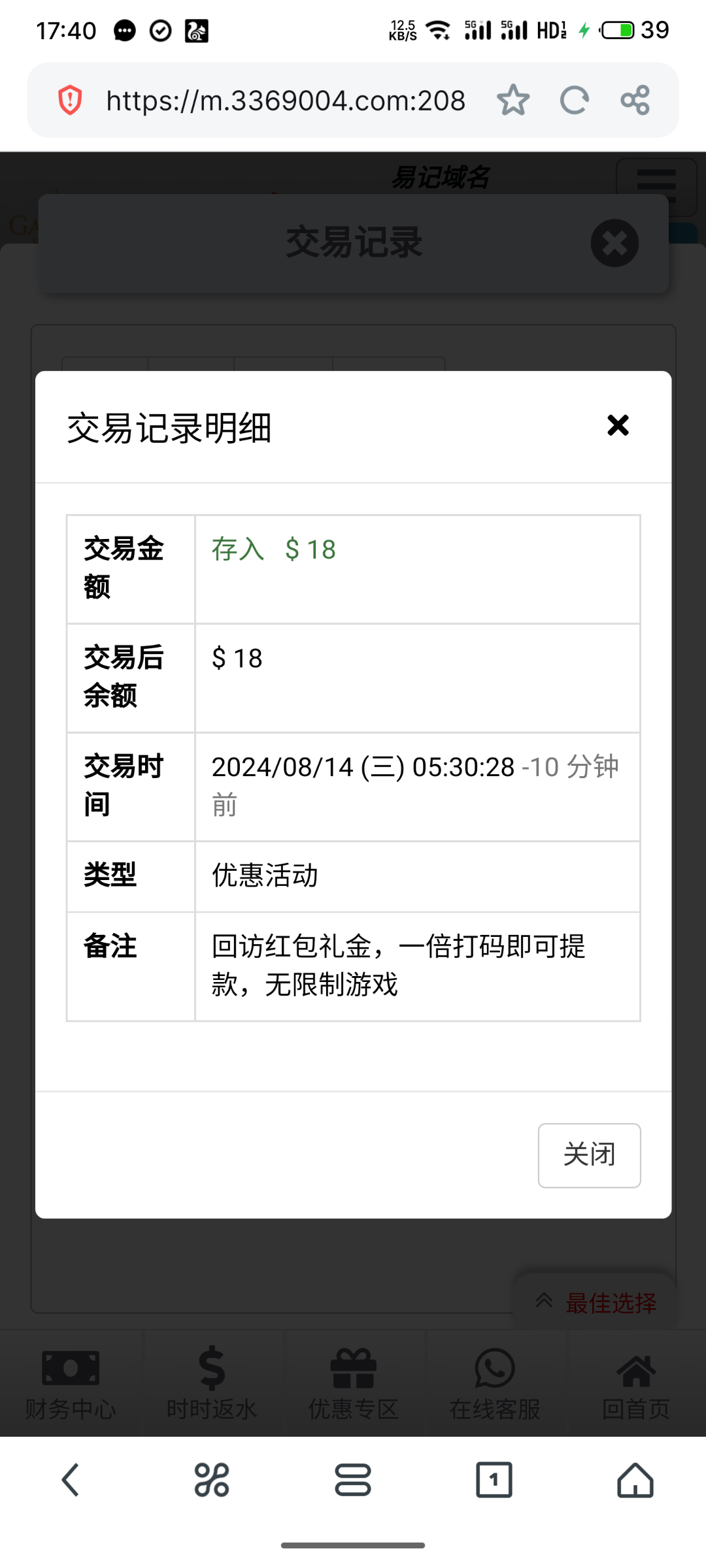
Task: Open the site security shield icon
Action: click(70, 100)
